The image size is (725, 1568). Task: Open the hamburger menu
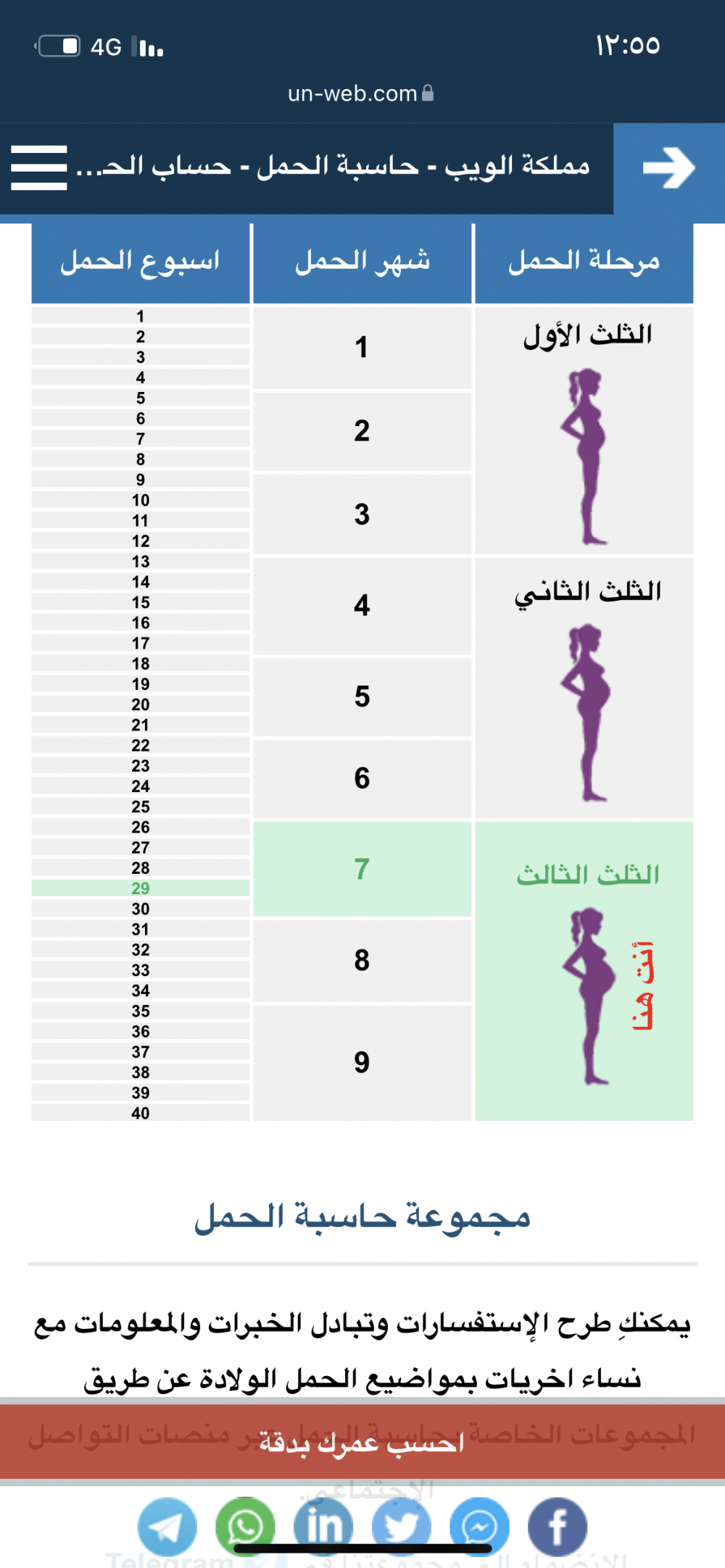(39, 168)
